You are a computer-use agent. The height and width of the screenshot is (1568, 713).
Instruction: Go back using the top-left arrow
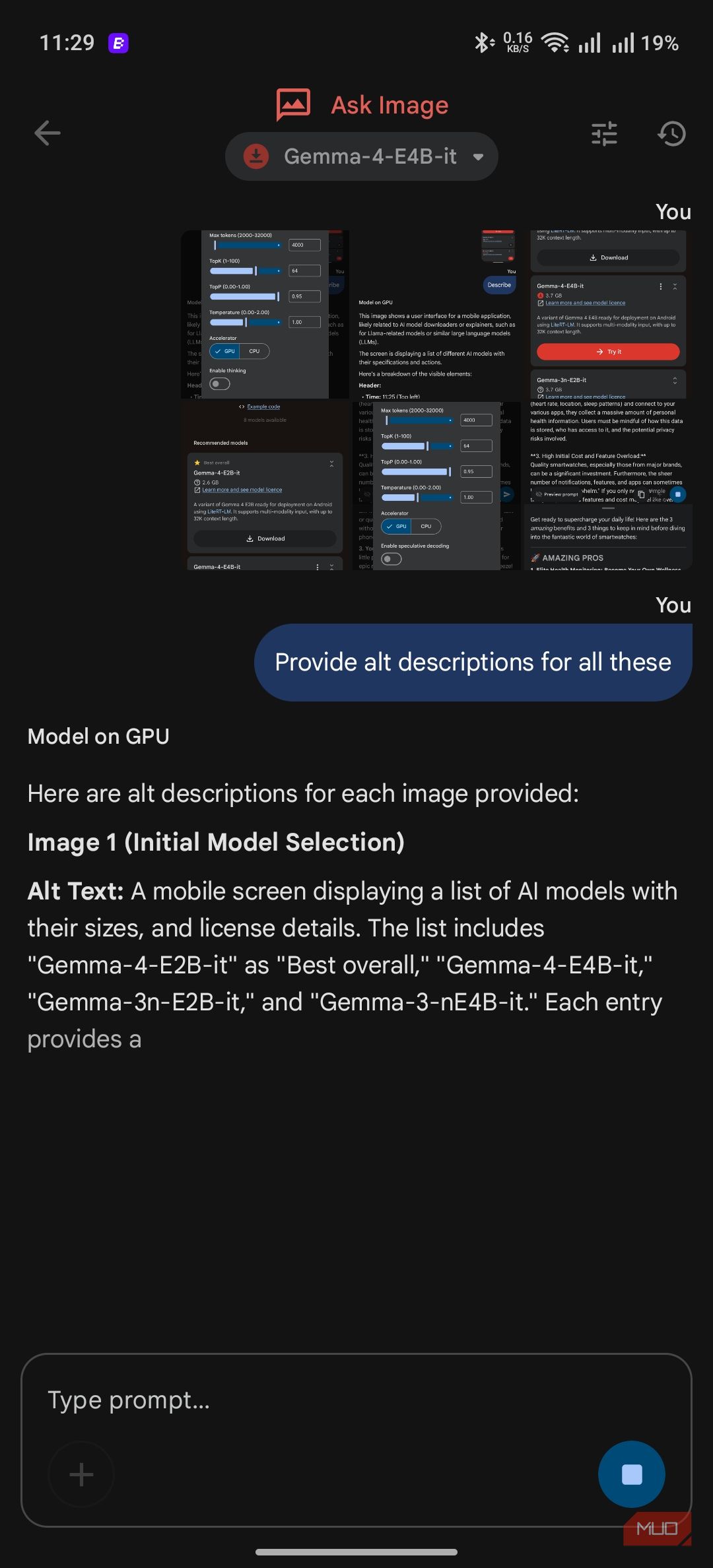(48, 133)
